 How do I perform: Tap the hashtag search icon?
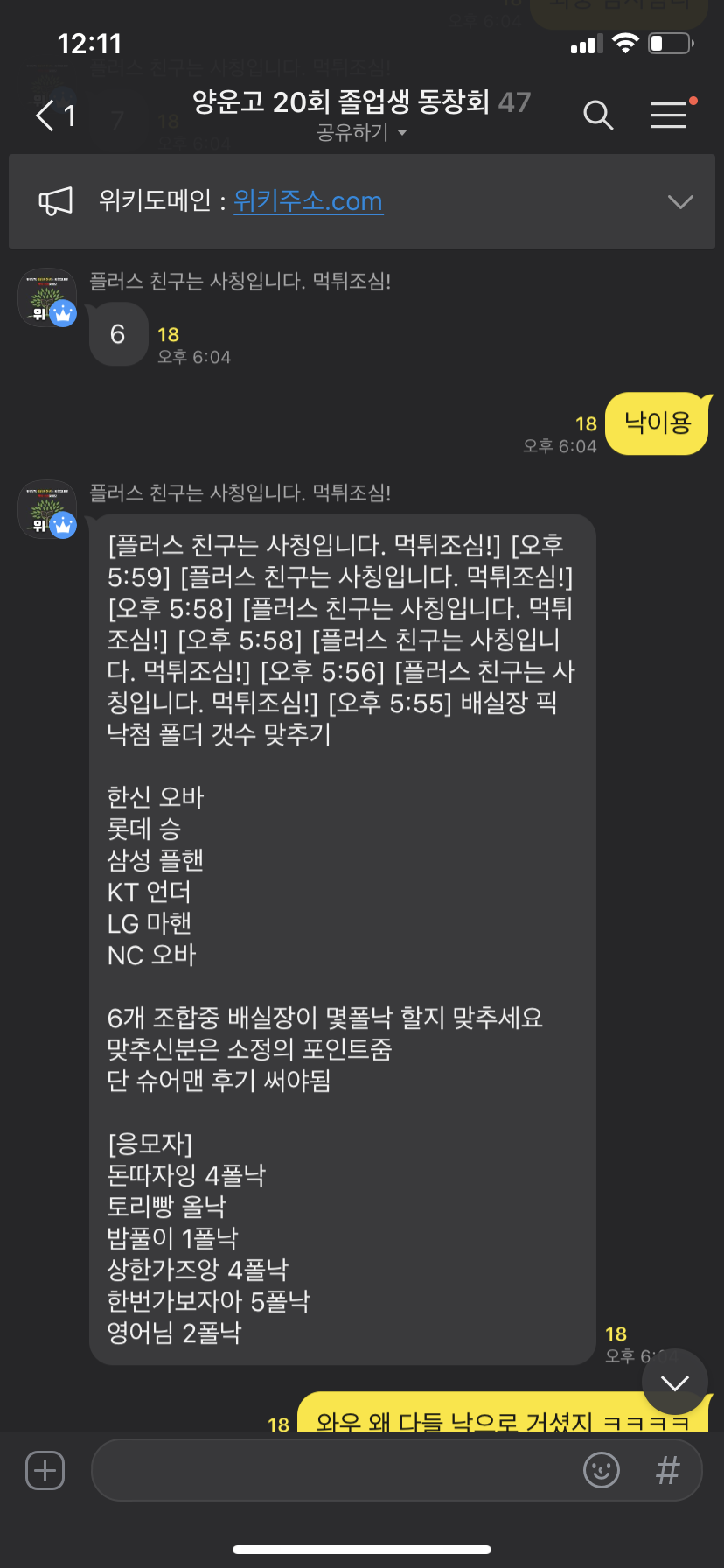pos(667,1470)
